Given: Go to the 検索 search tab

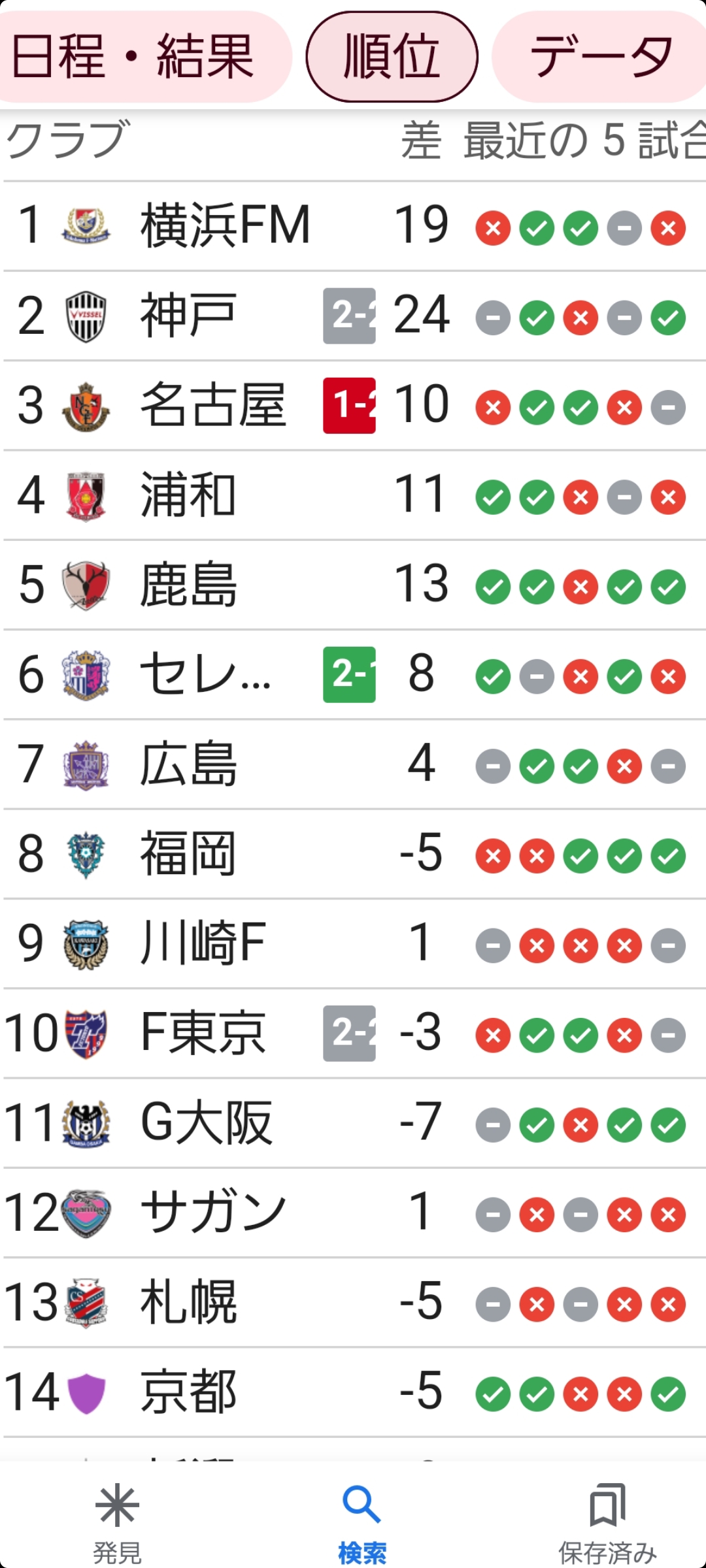Looking at the screenshot, I should tap(361, 1522).
